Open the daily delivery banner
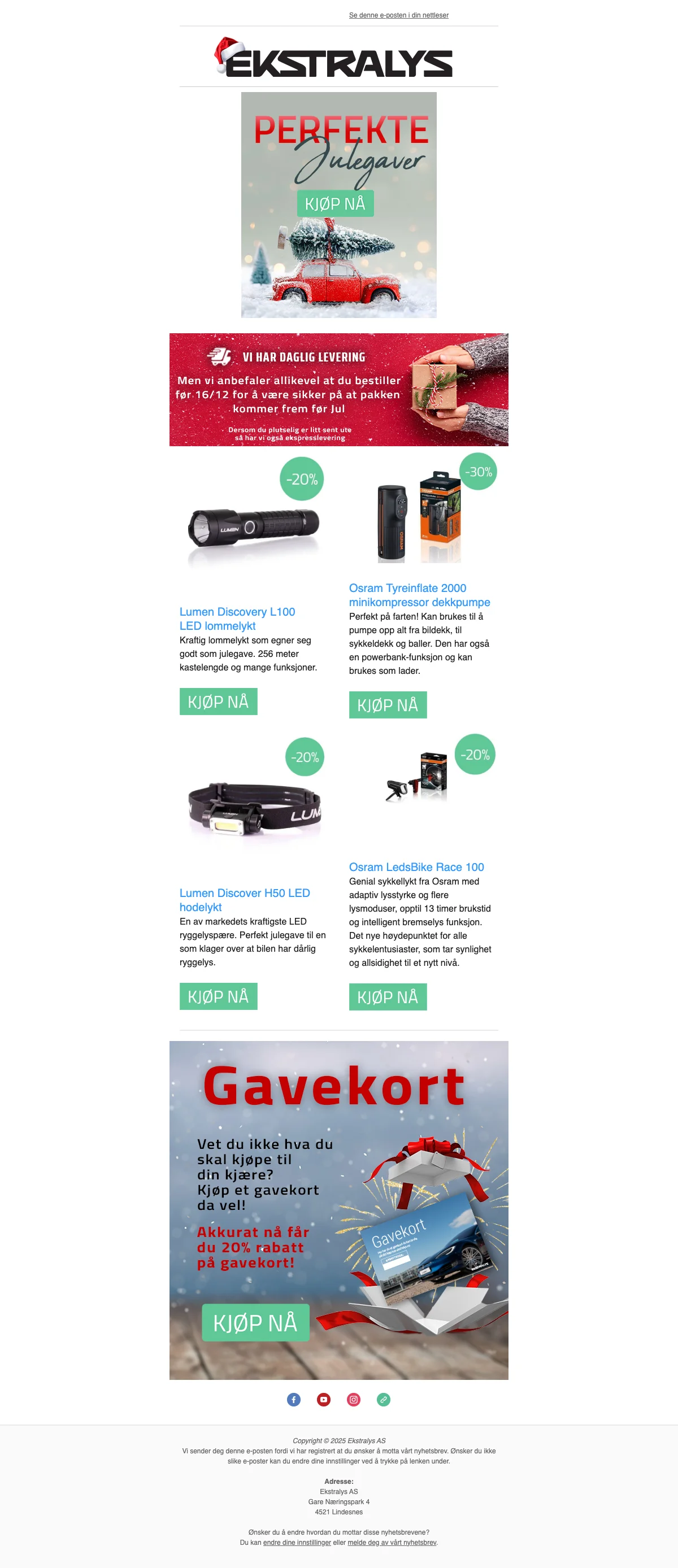The image size is (678, 1568). coord(338,390)
